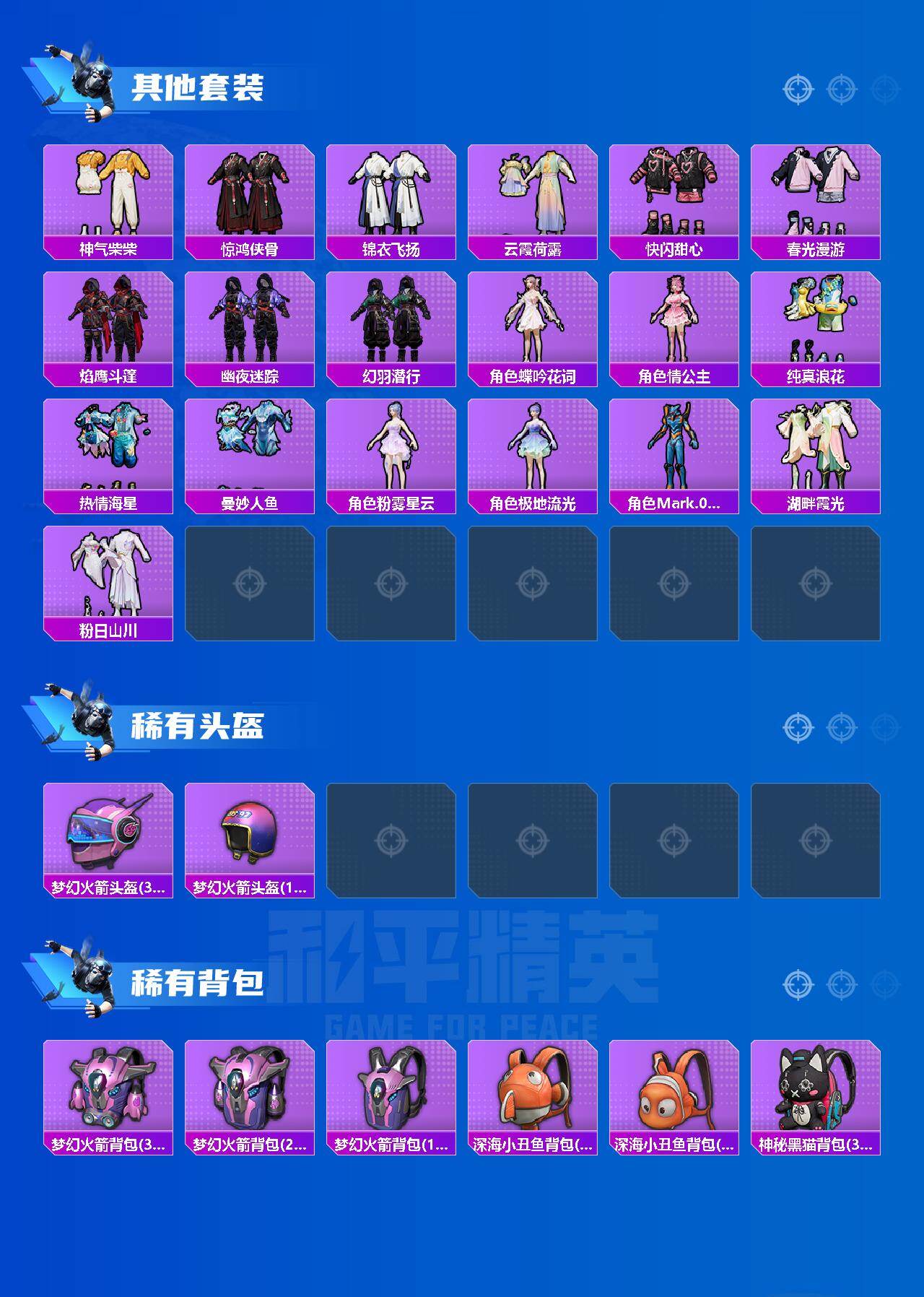Select the 角色情公主 character outfit
The image size is (924, 1297).
point(674,325)
